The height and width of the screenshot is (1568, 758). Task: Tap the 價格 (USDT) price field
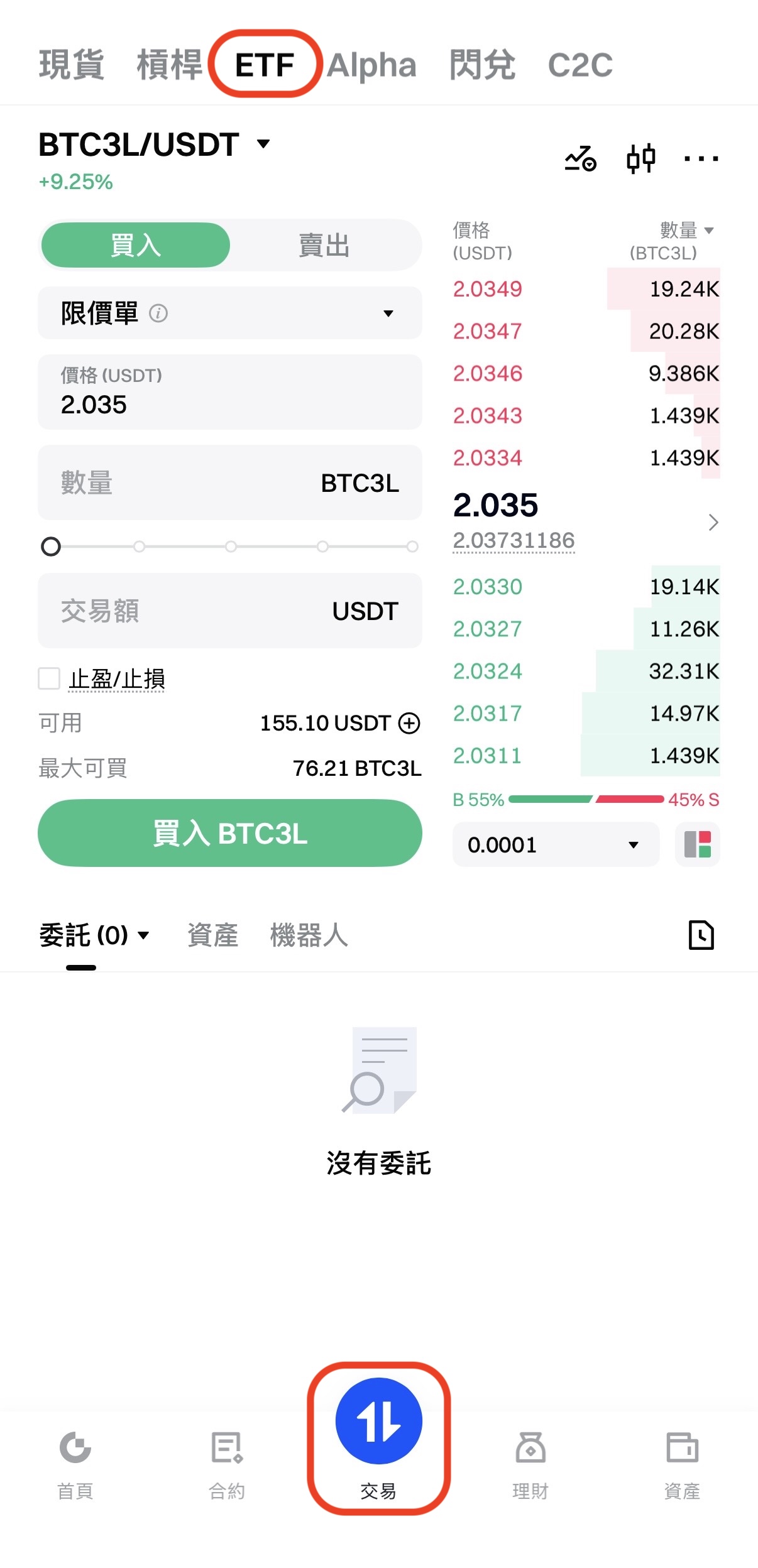coord(229,393)
